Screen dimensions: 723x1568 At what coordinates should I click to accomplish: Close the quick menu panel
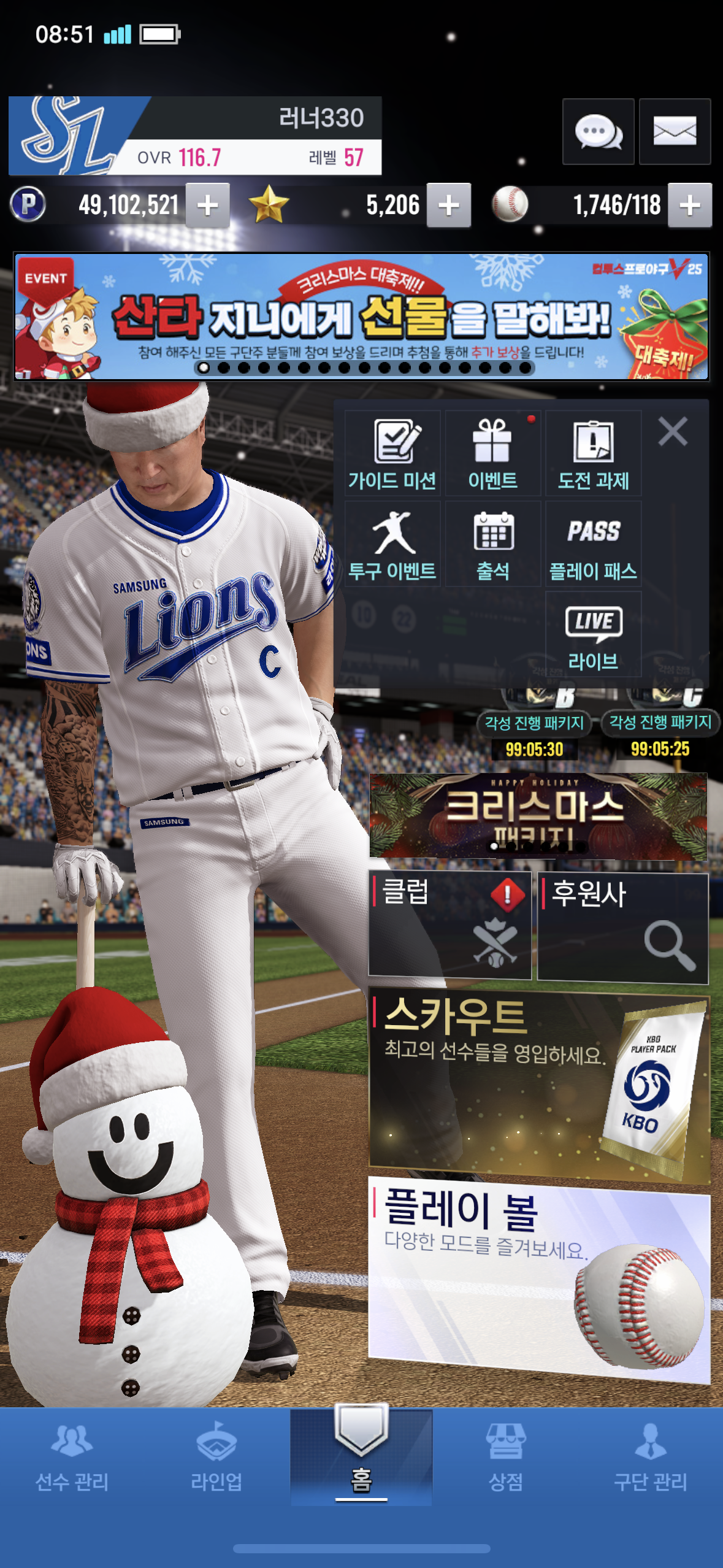point(673,431)
